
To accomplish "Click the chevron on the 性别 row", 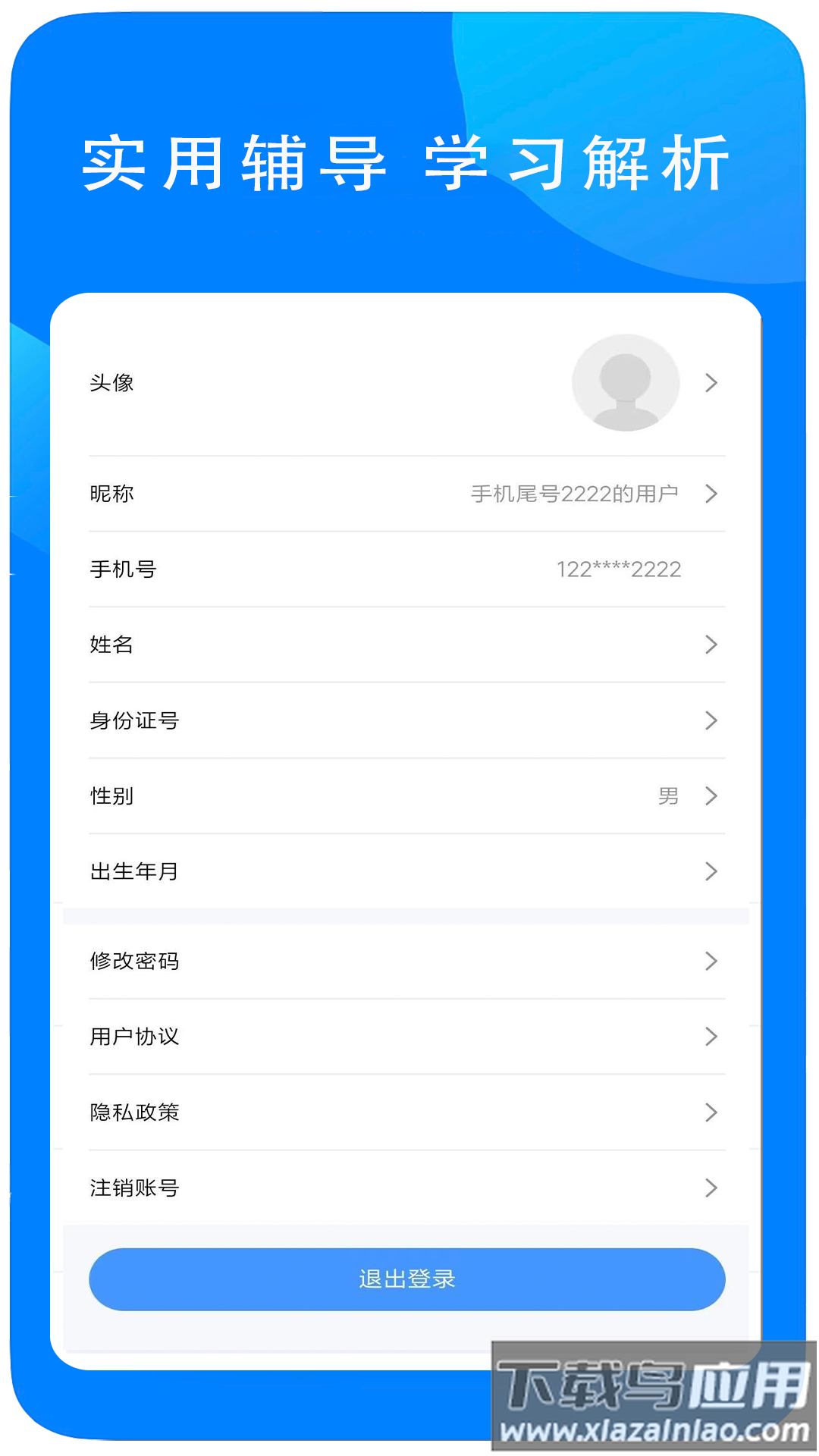I will tap(711, 796).
